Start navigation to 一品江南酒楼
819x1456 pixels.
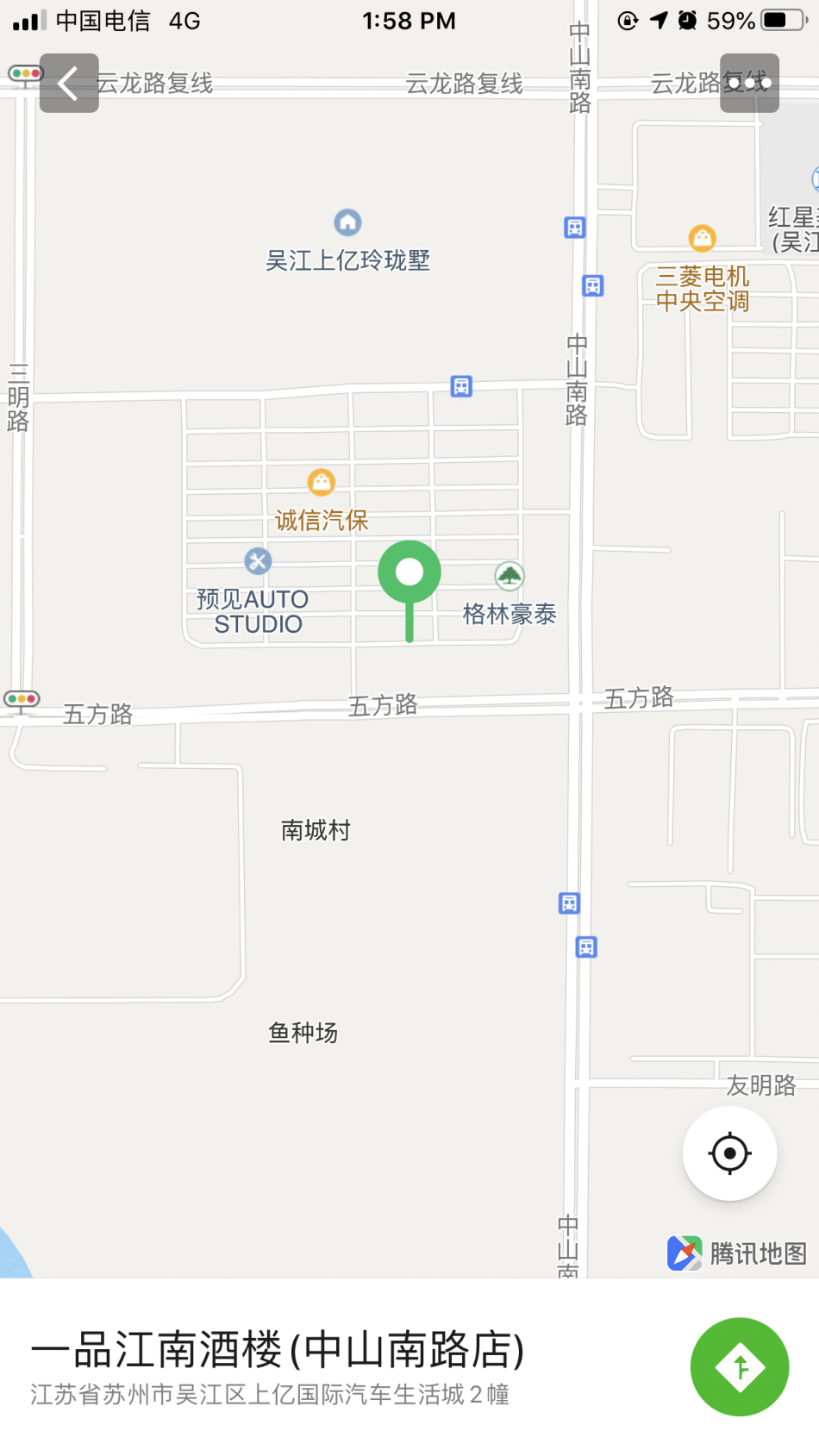coord(739,1366)
